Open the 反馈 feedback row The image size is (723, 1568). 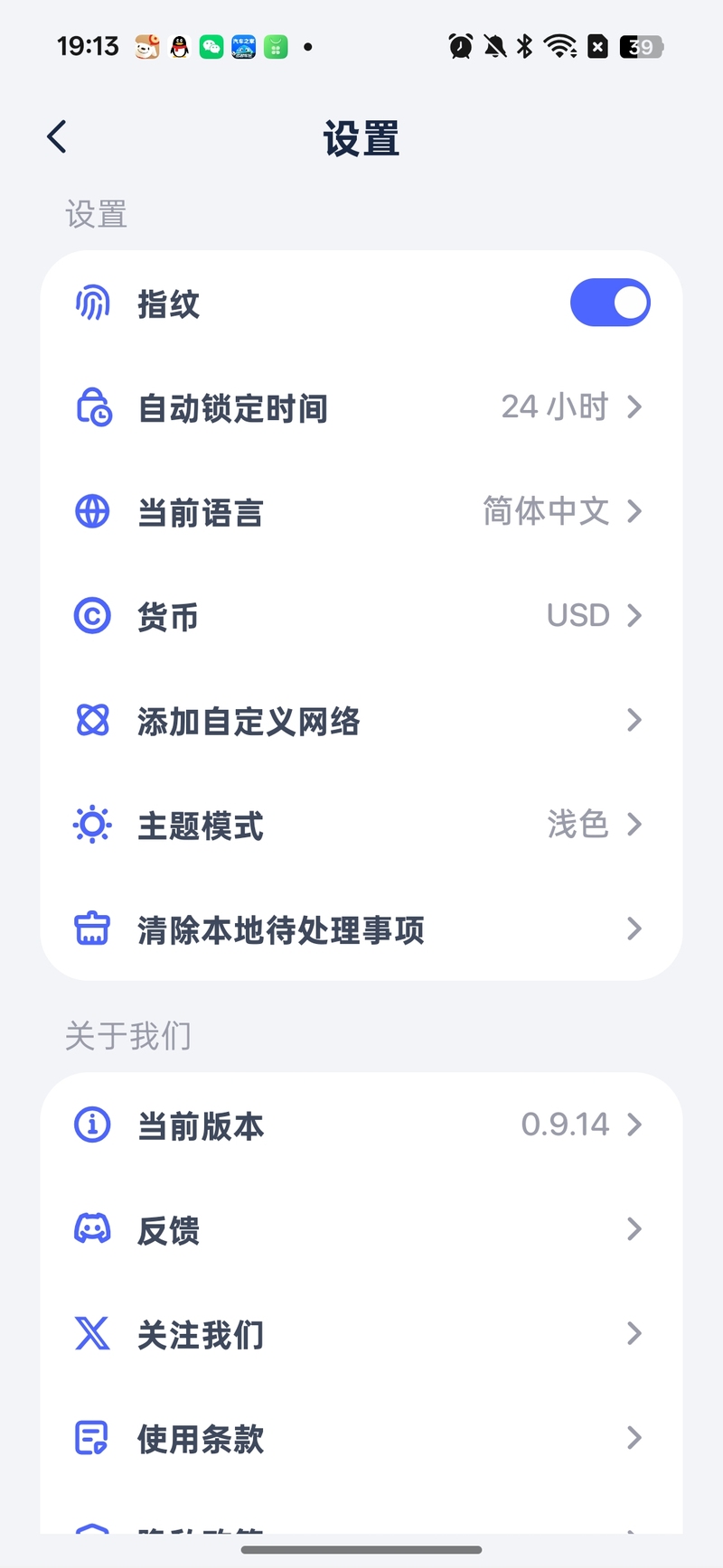point(361,1229)
